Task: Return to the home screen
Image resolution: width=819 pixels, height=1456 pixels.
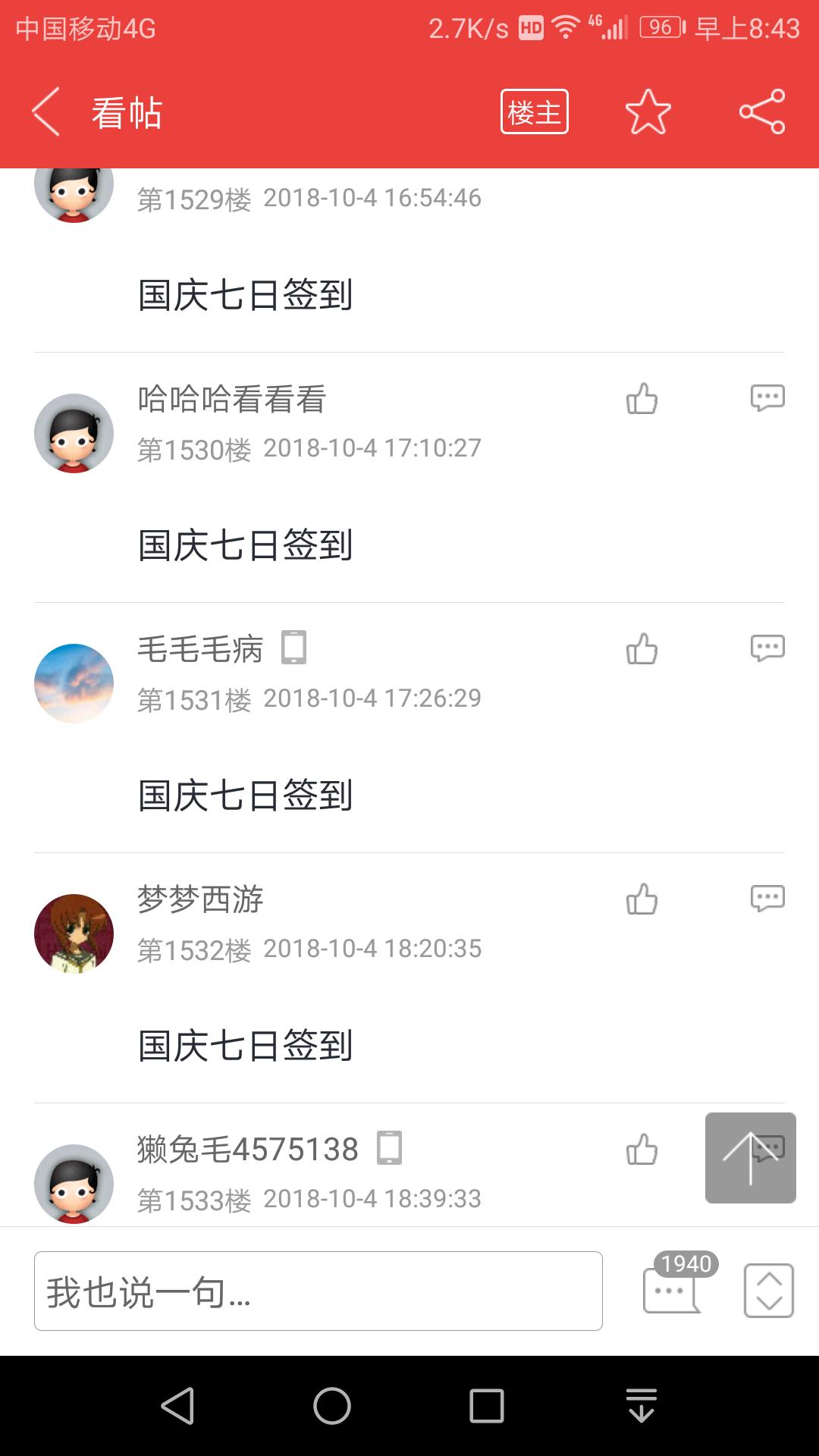Action: [x=332, y=1407]
